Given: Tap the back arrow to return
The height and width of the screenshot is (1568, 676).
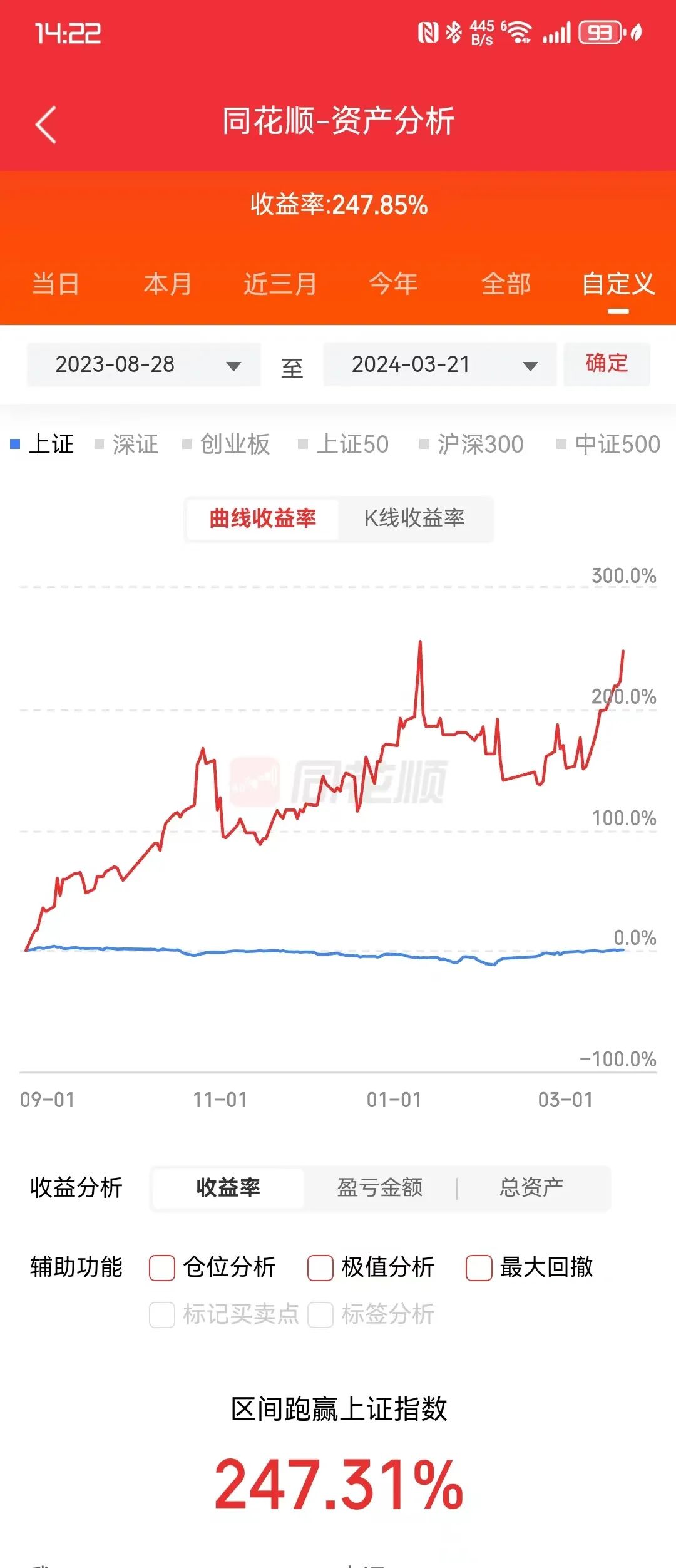Looking at the screenshot, I should point(44,123).
